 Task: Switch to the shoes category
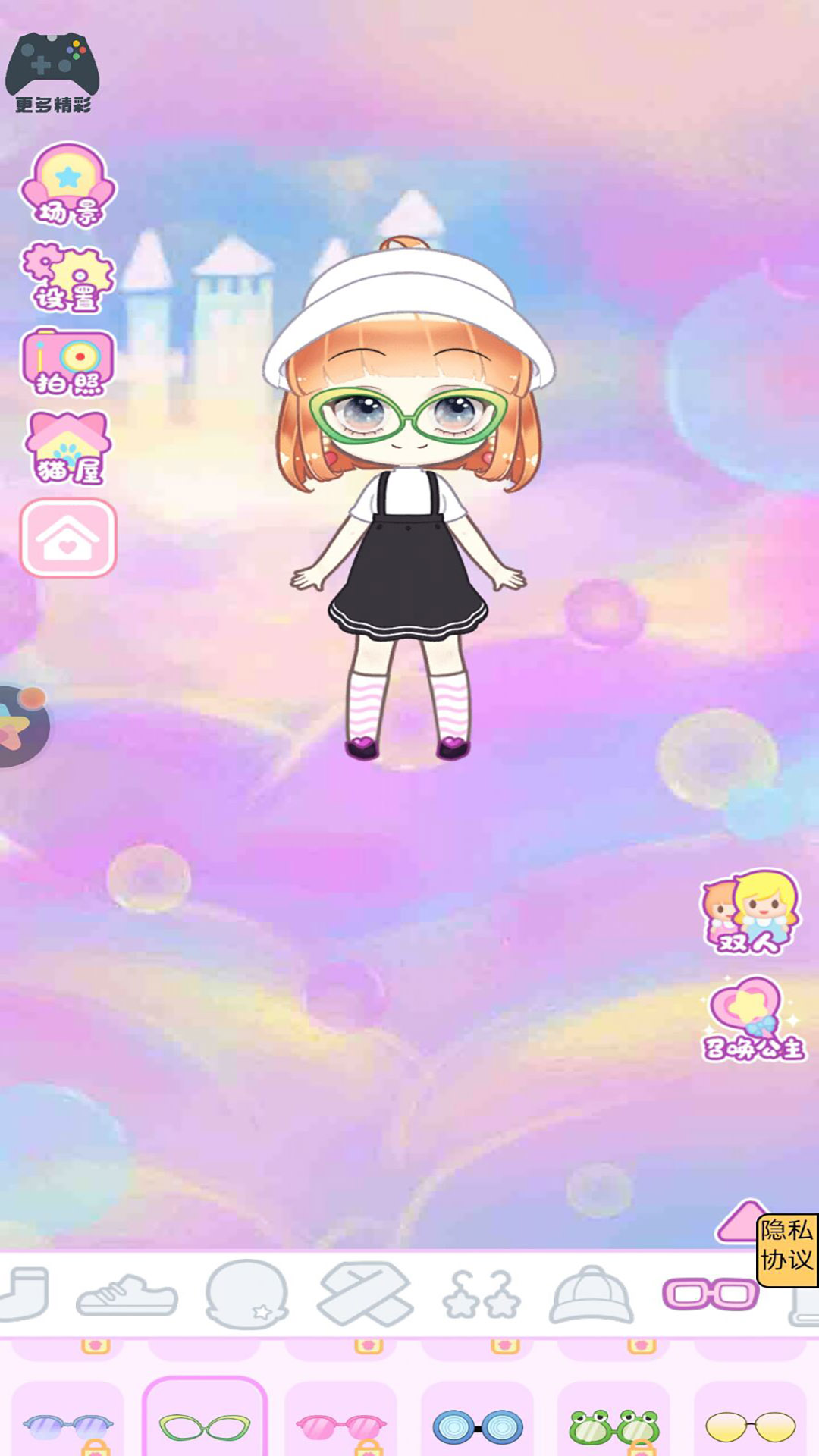127,1295
